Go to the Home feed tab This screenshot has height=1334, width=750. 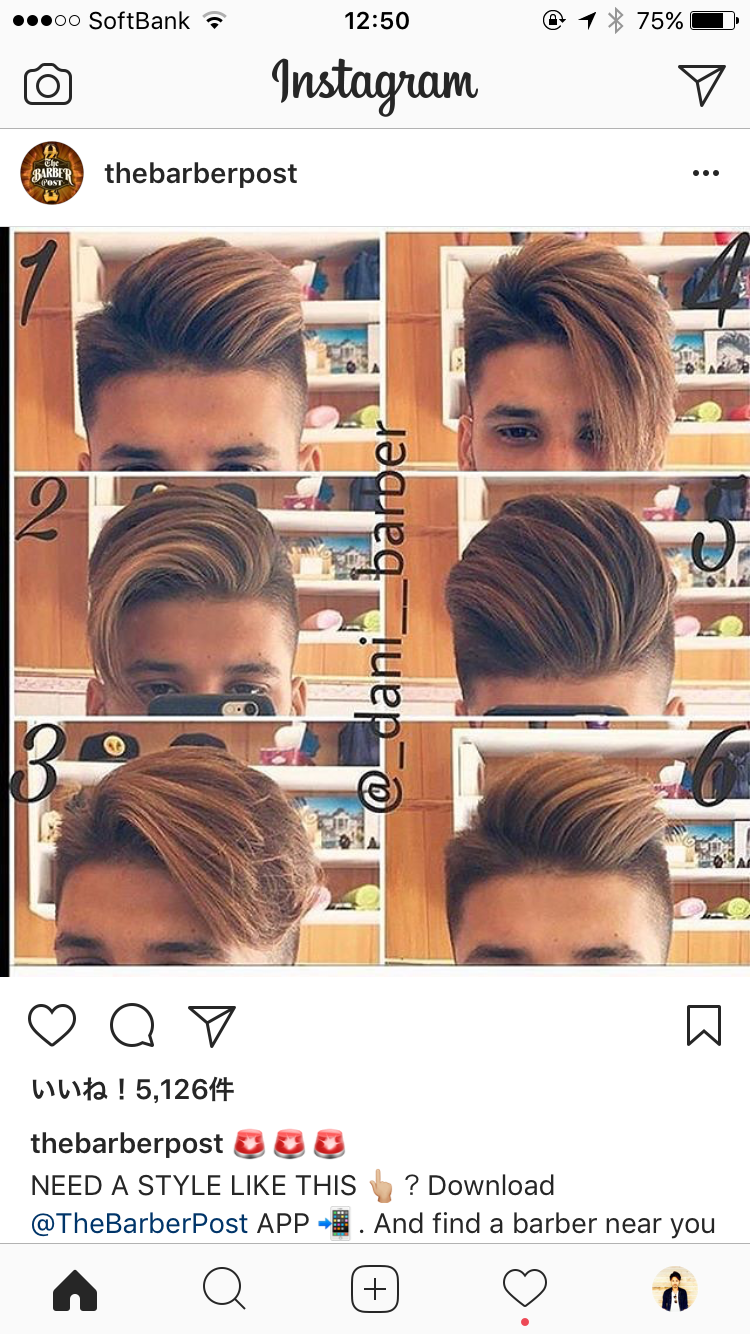point(75,1289)
